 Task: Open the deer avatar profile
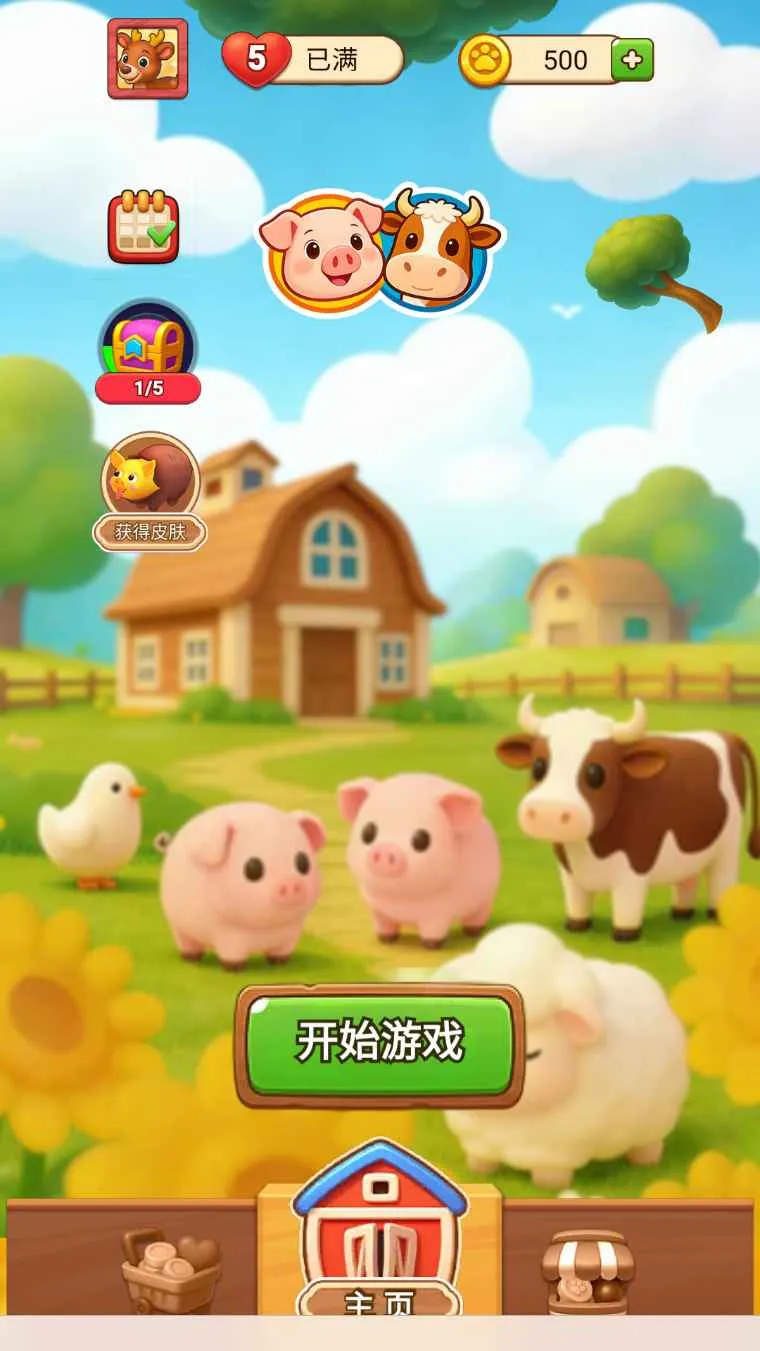click(148, 59)
